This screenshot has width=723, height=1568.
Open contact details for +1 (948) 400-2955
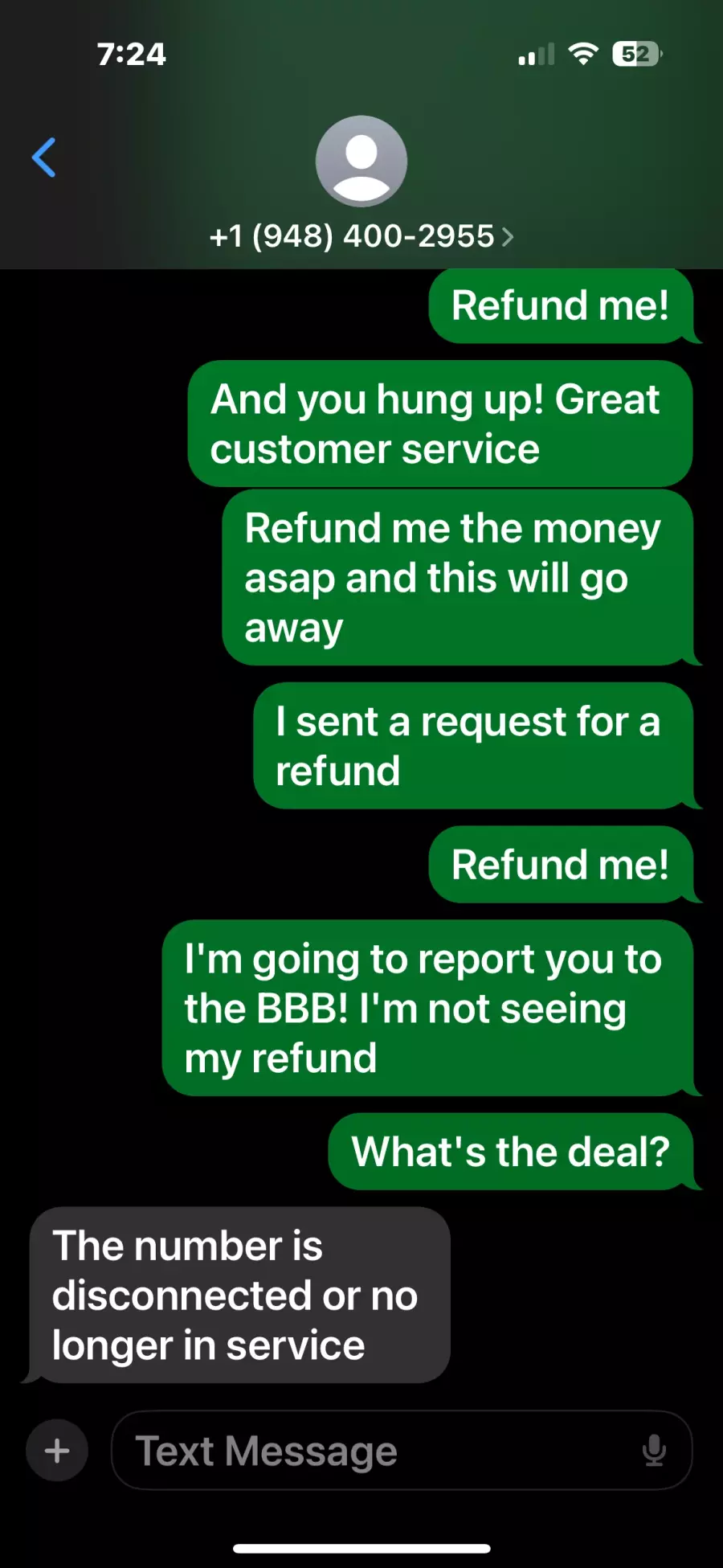click(x=361, y=236)
